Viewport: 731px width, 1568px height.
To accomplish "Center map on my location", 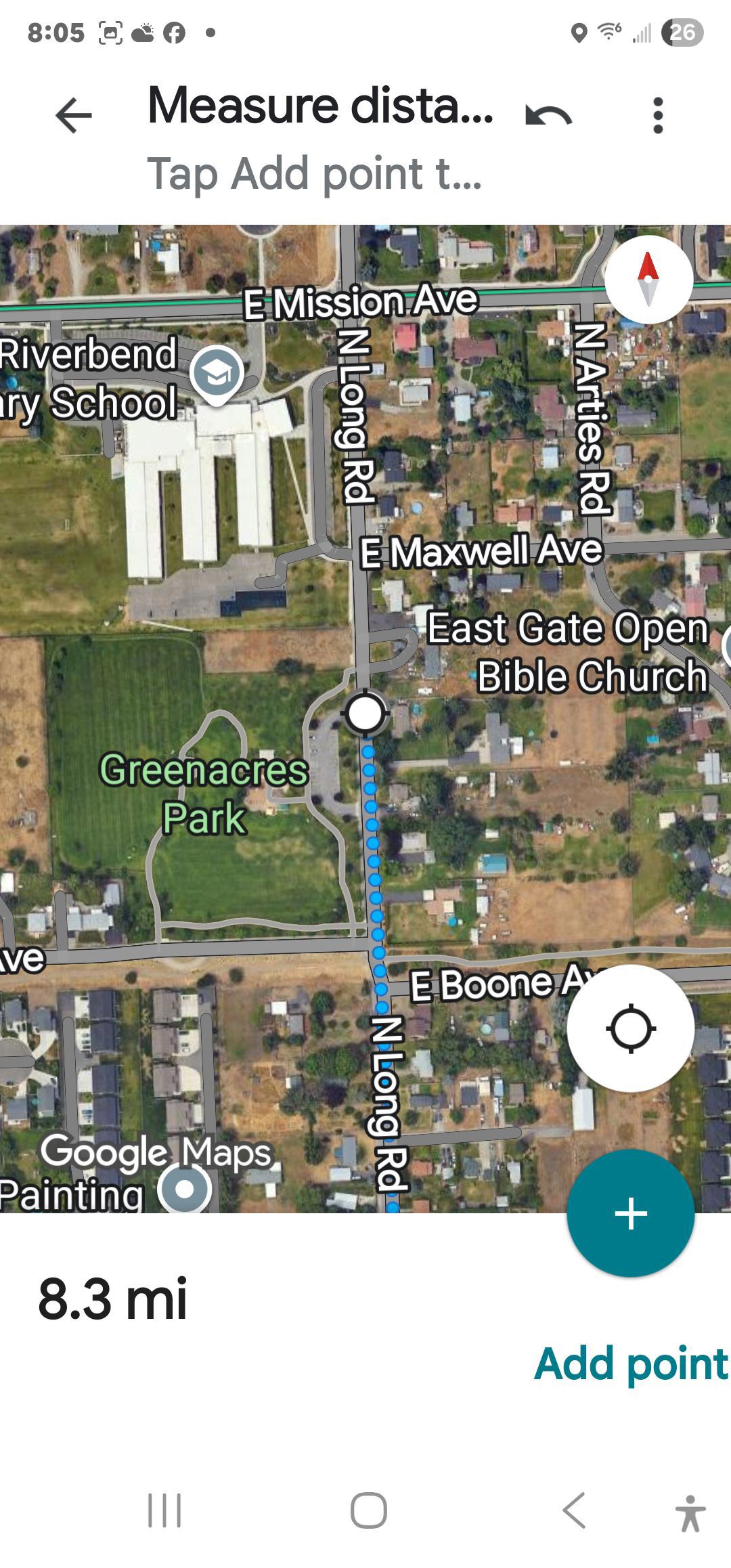I will tap(630, 1028).
